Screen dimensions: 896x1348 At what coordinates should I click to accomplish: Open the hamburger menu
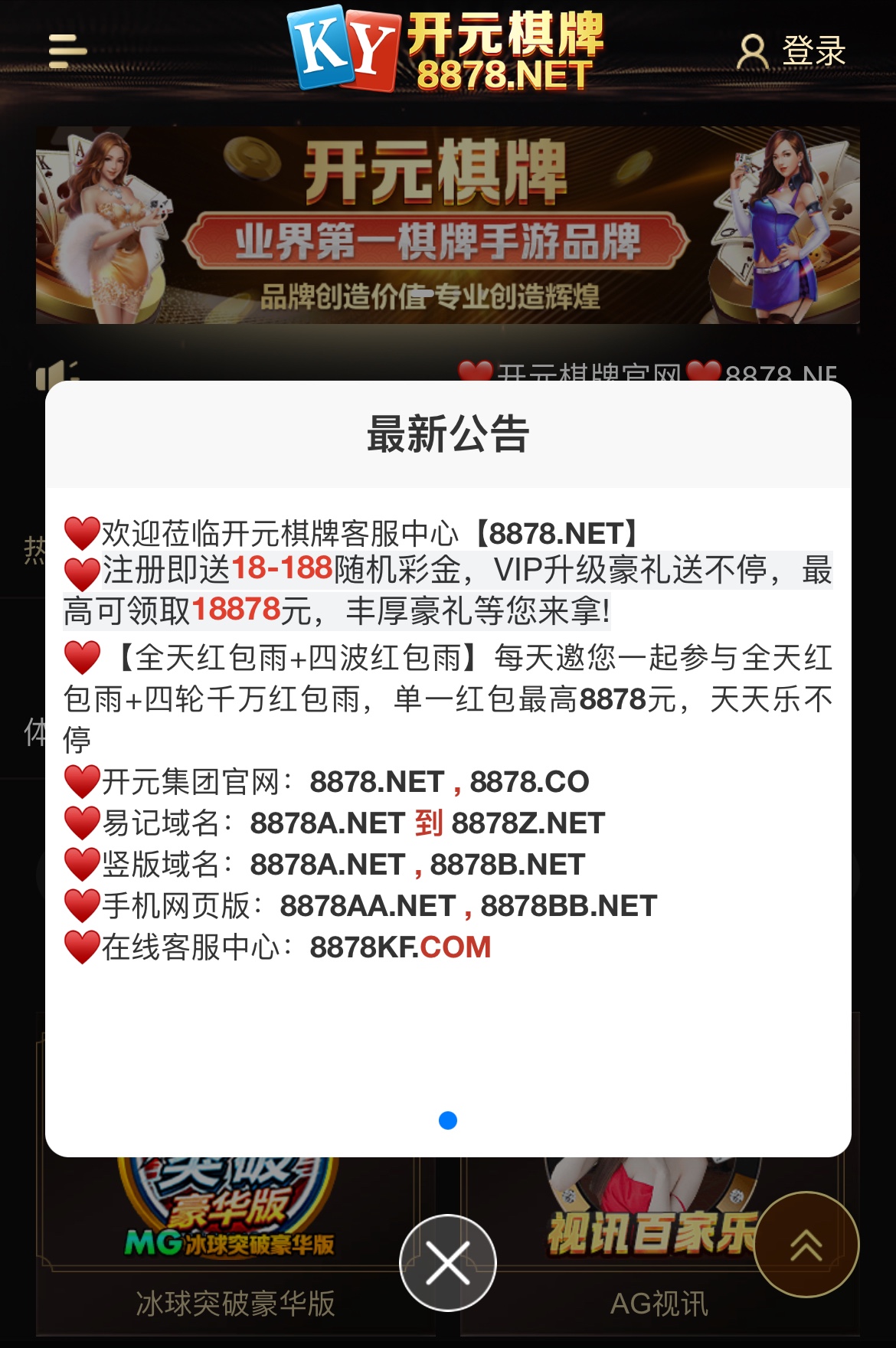(67, 51)
